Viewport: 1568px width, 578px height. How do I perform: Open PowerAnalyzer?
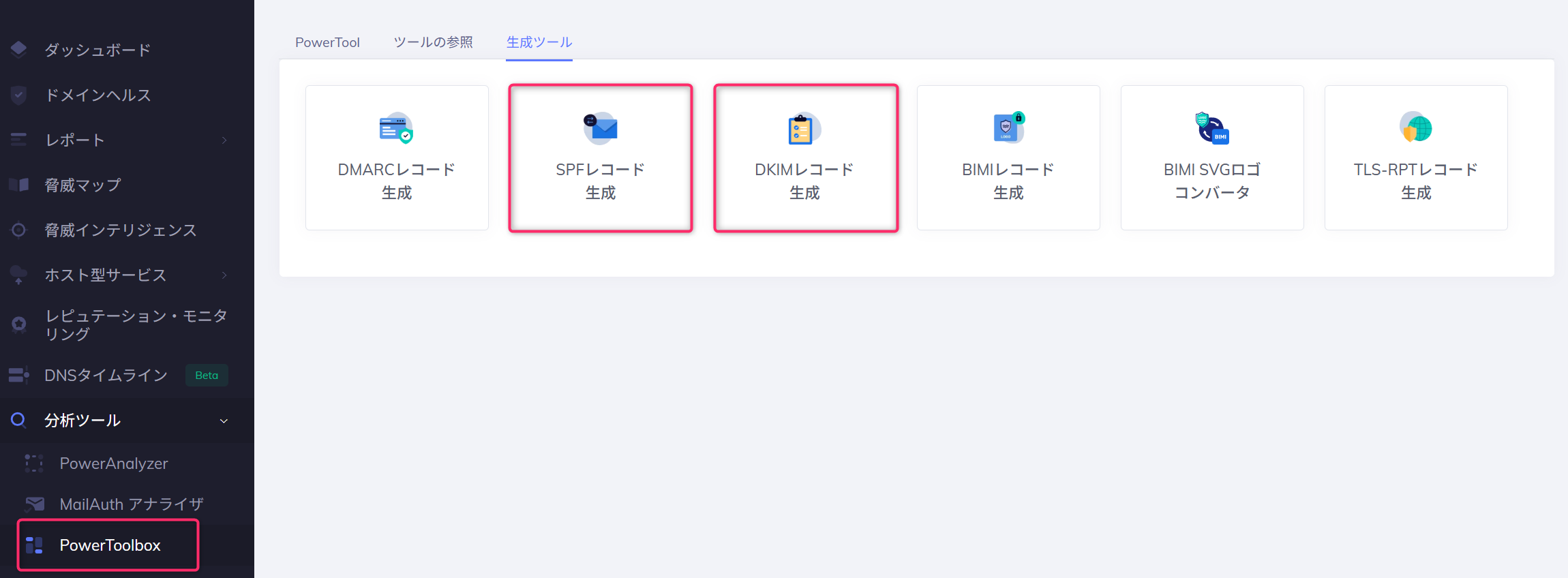pyautogui.click(x=113, y=463)
